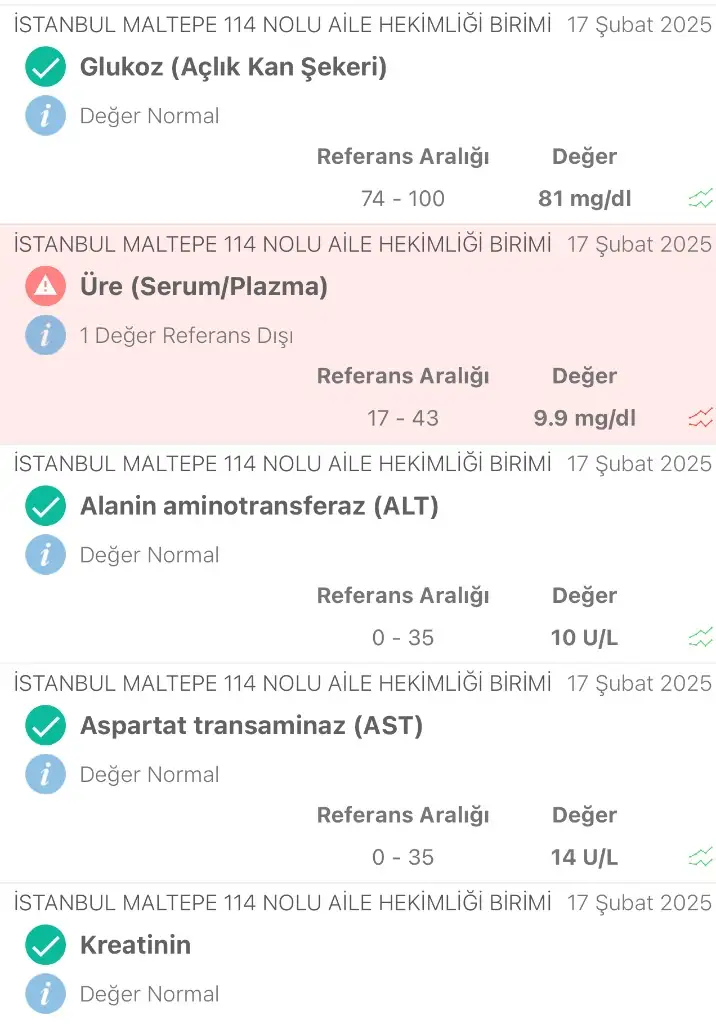View the trend graph for the ALT result
Viewport: 716px width, 1024px height.
coord(701,637)
